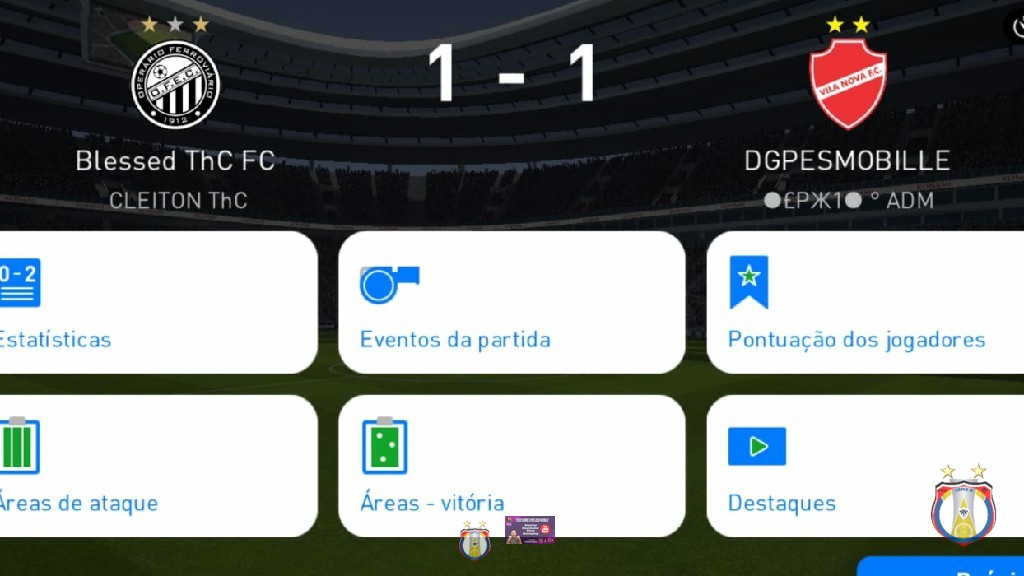Tap the blue next button at bottom
The height and width of the screenshot is (576, 1024).
coord(945,567)
